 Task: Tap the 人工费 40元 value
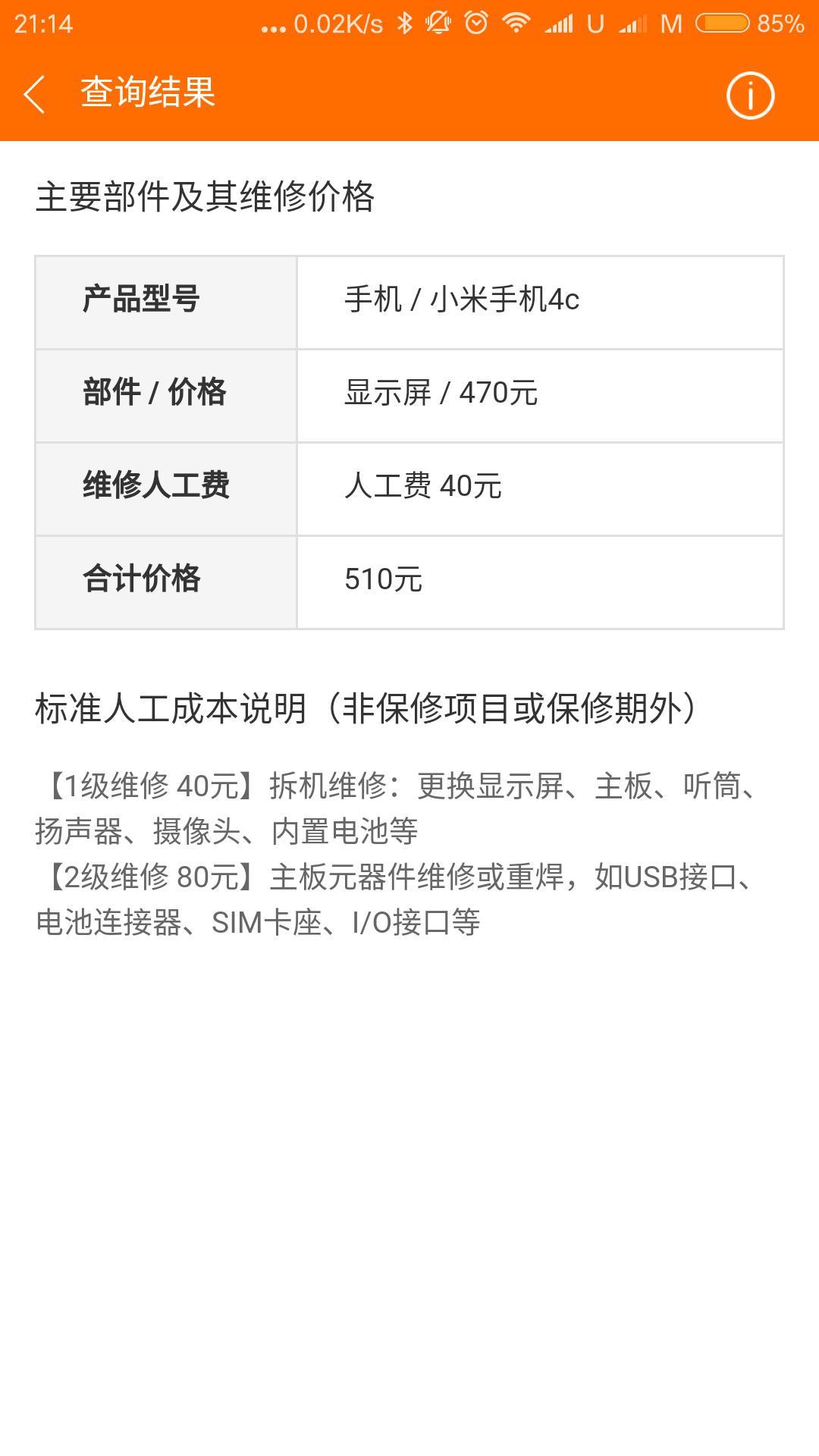425,488
